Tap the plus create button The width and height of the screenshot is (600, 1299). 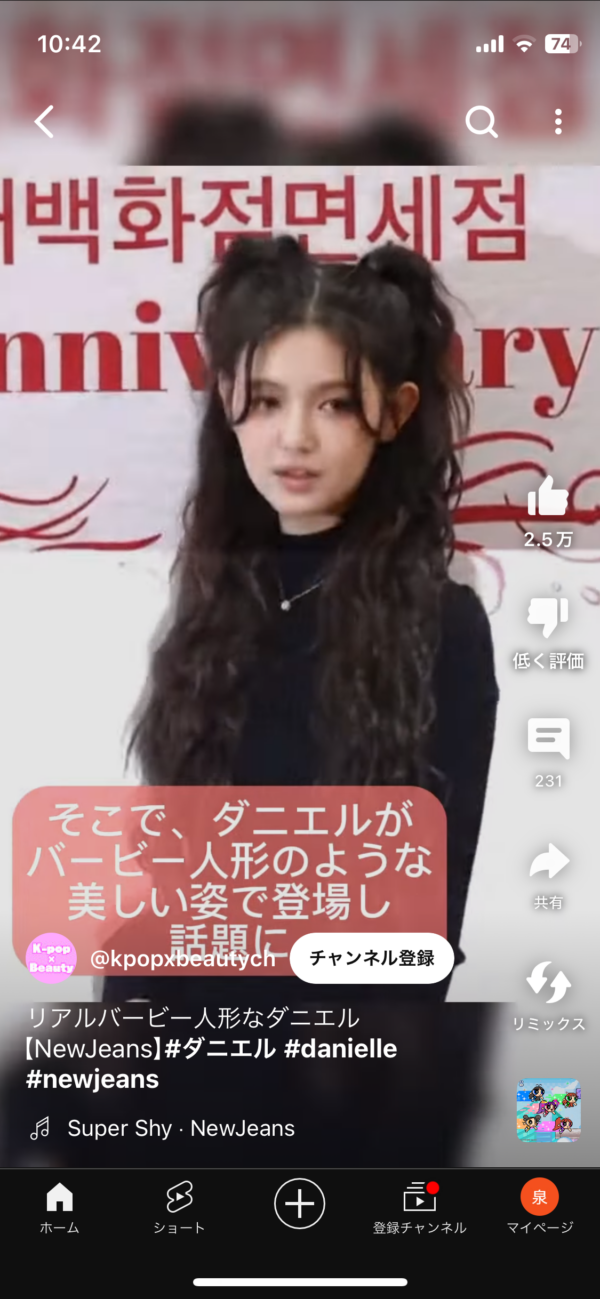pos(299,1202)
